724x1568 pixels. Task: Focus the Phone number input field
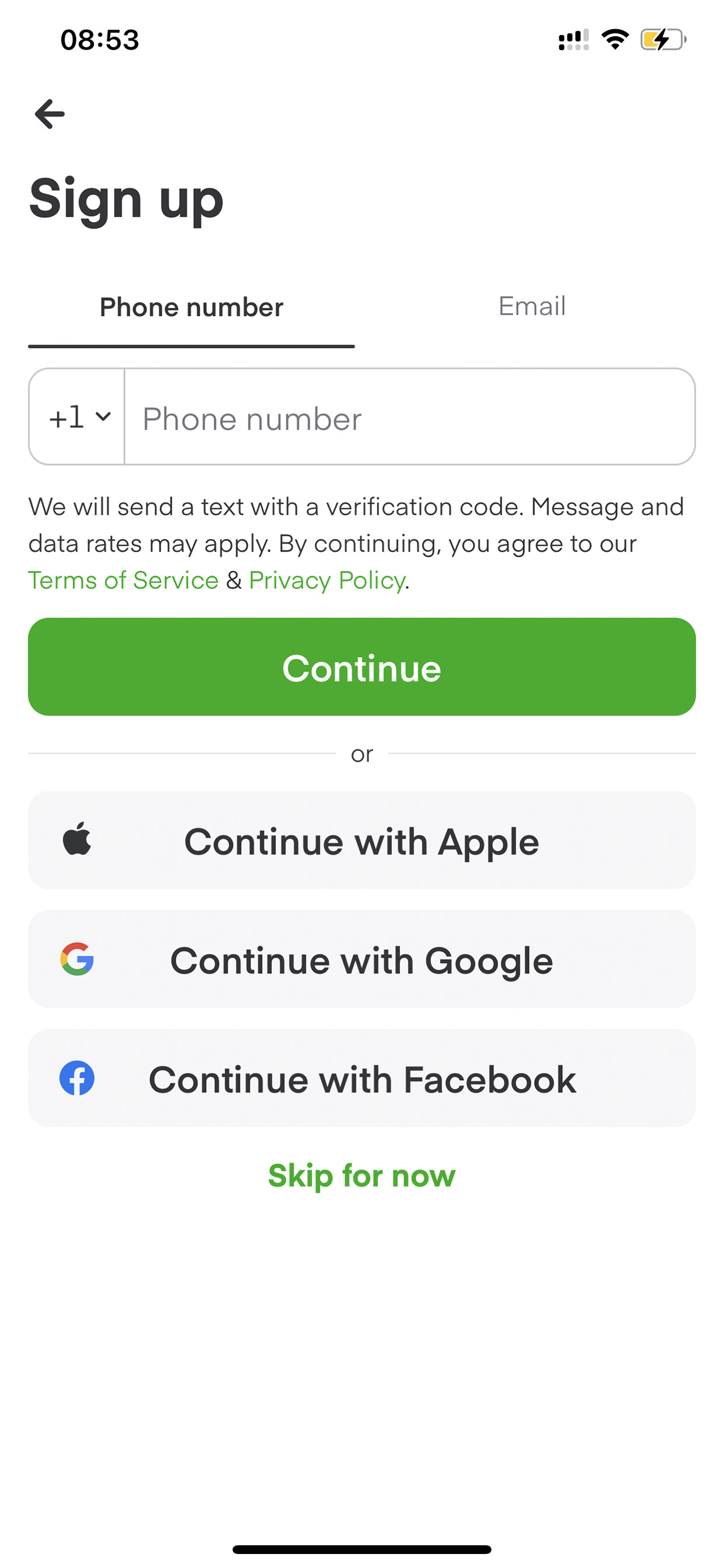409,417
